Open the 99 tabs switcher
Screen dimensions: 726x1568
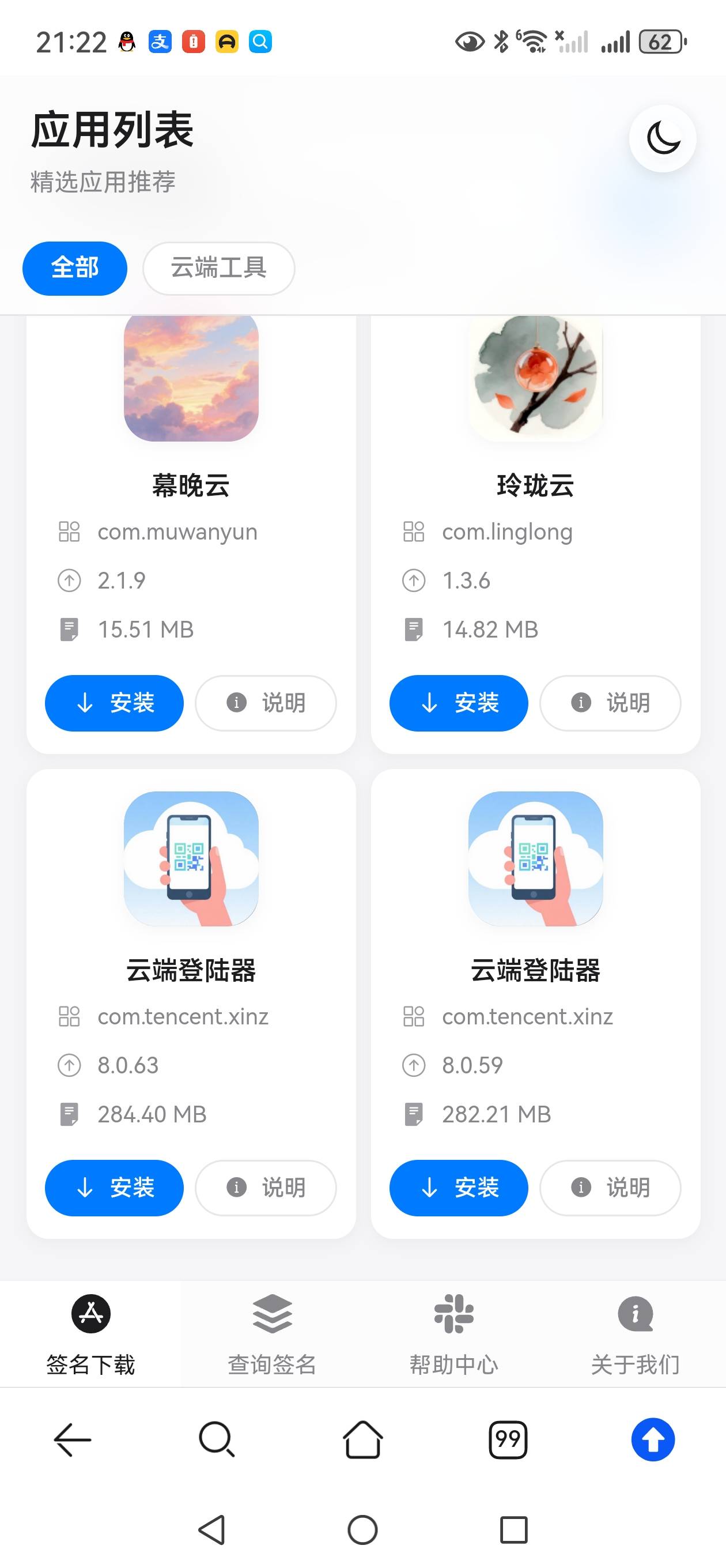pyautogui.click(x=508, y=1440)
